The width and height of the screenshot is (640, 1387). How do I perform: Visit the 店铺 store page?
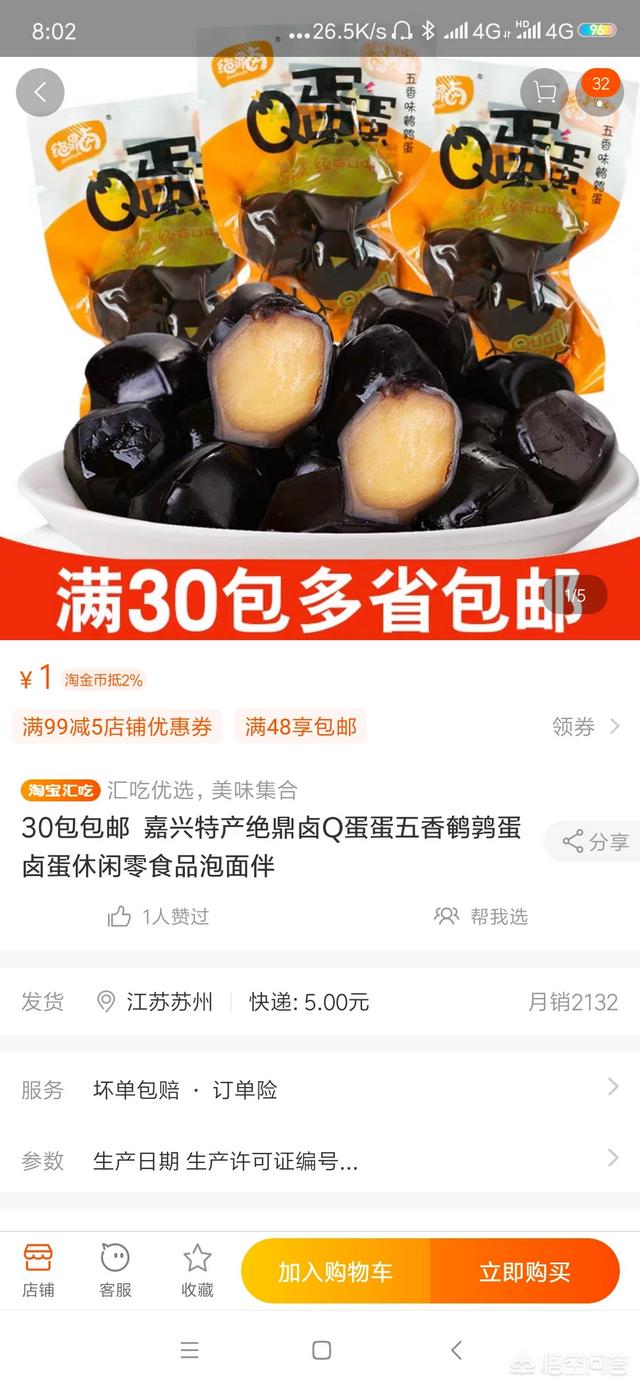[38, 1271]
